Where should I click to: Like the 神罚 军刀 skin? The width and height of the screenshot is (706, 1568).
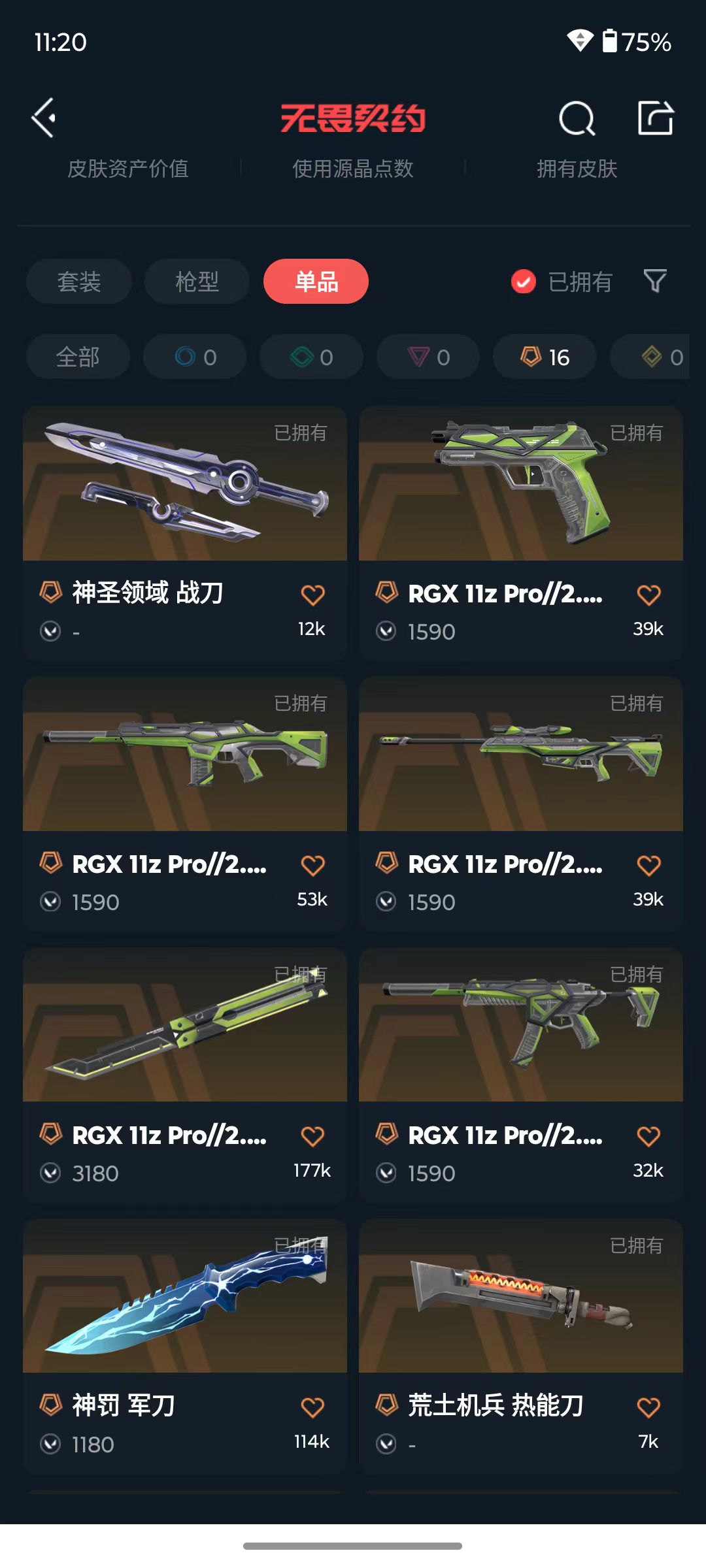click(x=312, y=1407)
